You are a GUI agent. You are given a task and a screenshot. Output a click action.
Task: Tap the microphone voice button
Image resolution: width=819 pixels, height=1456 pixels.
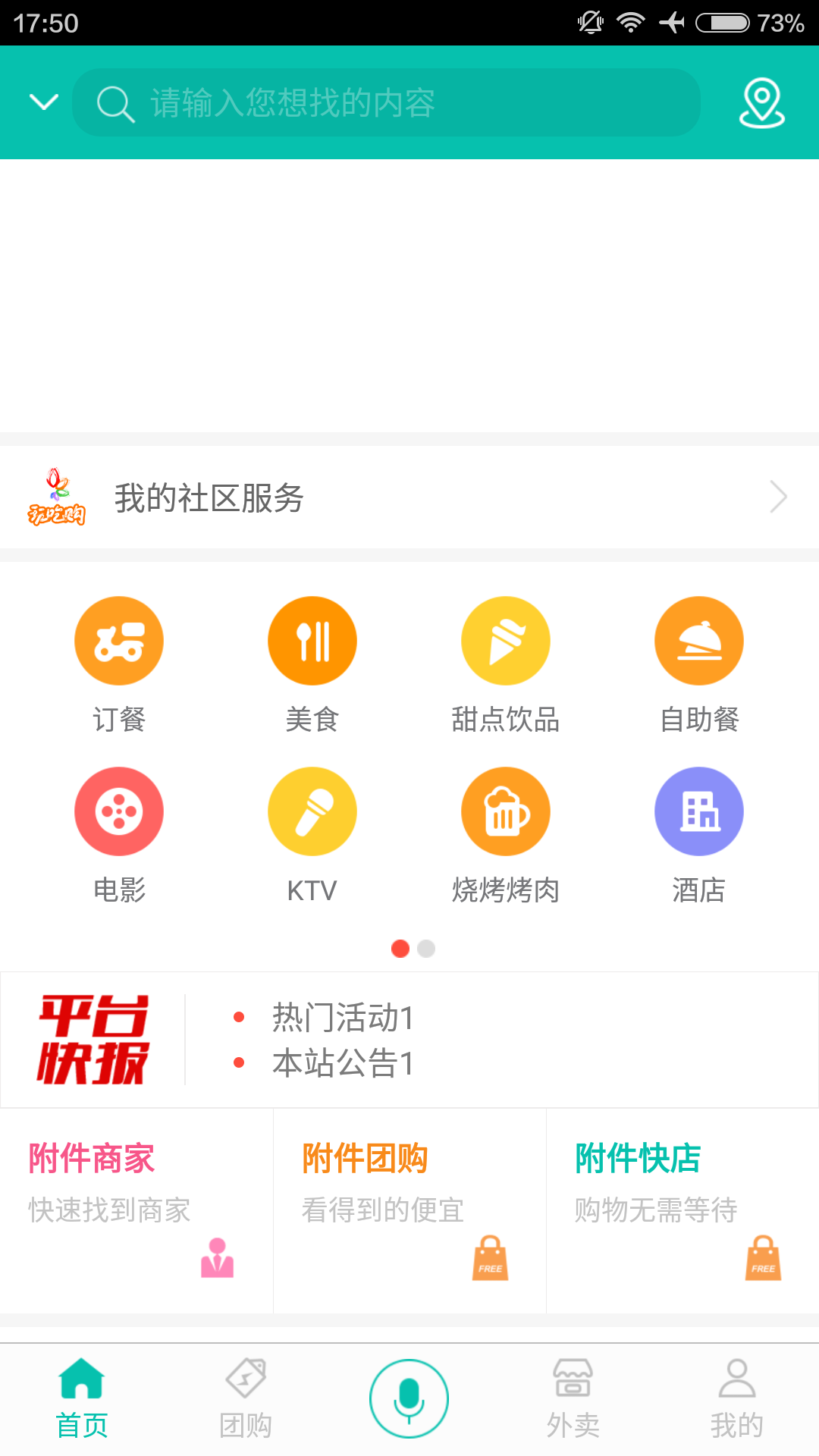click(409, 1398)
